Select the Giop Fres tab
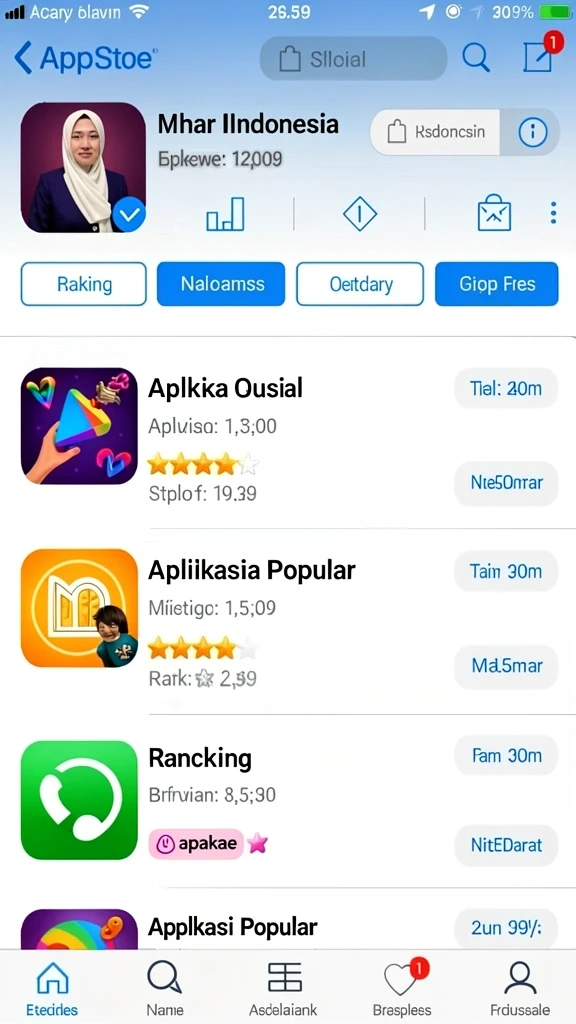The image size is (576, 1024). (x=496, y=284)
